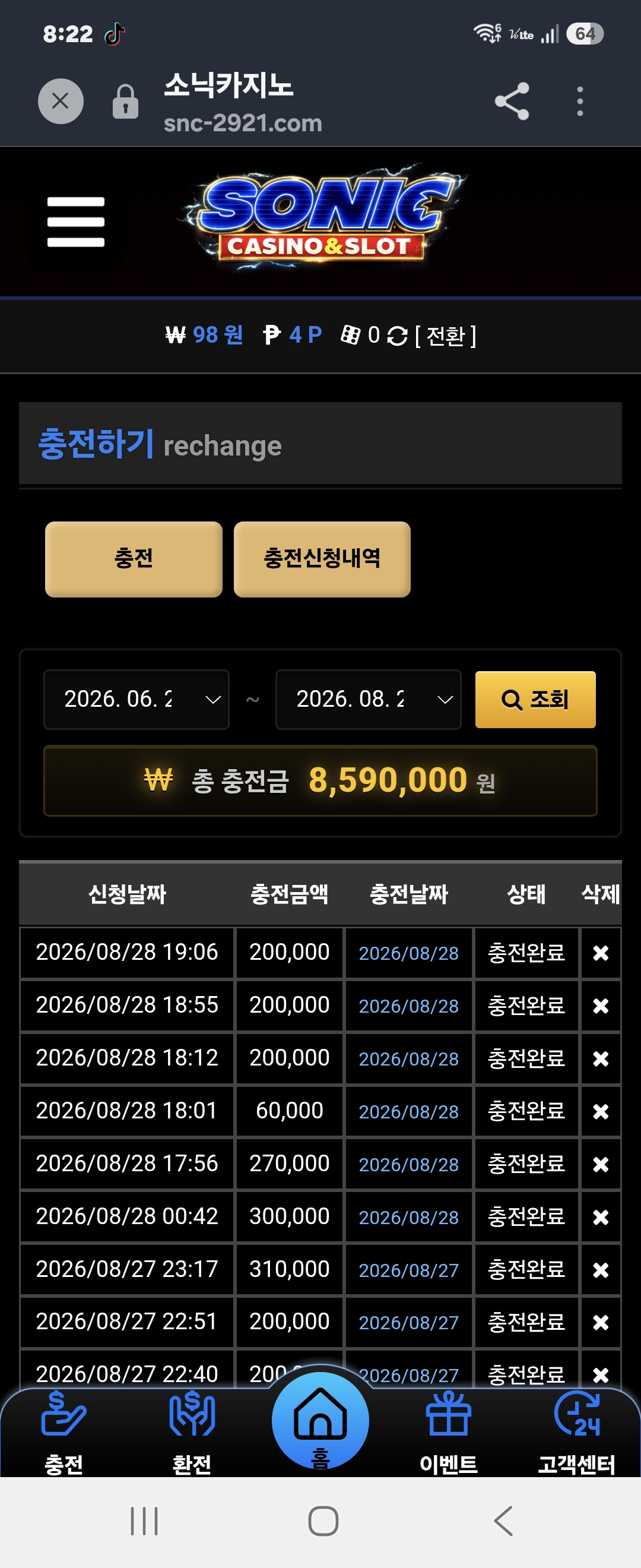Expand the end date picker 2026. 08
This screenshot has height=1568, width=641.
tap(368, 700)
